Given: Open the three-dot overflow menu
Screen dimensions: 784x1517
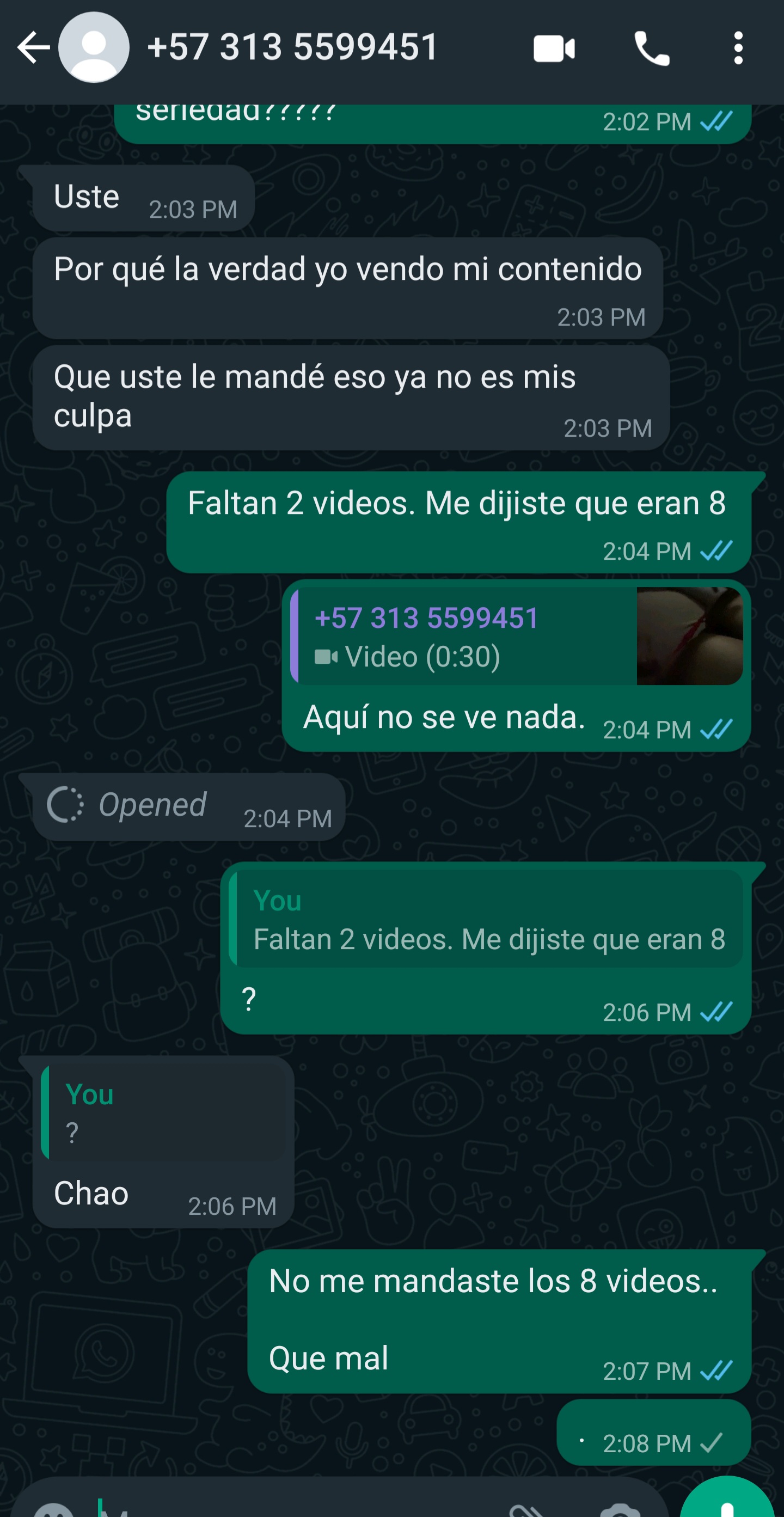Looking at the screenshot, I should 738,48.
